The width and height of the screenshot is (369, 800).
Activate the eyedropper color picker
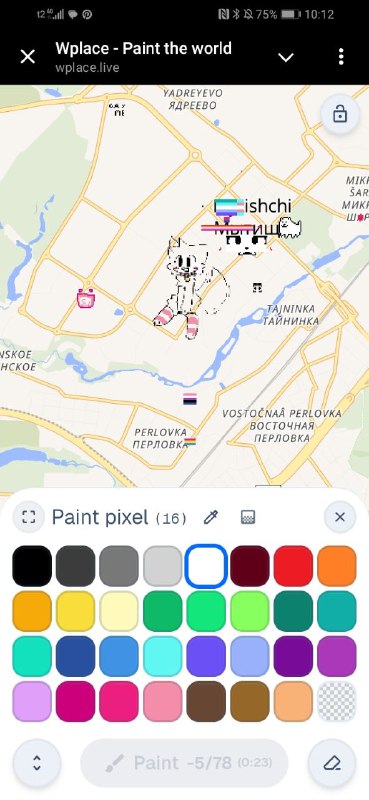(211, 517)
